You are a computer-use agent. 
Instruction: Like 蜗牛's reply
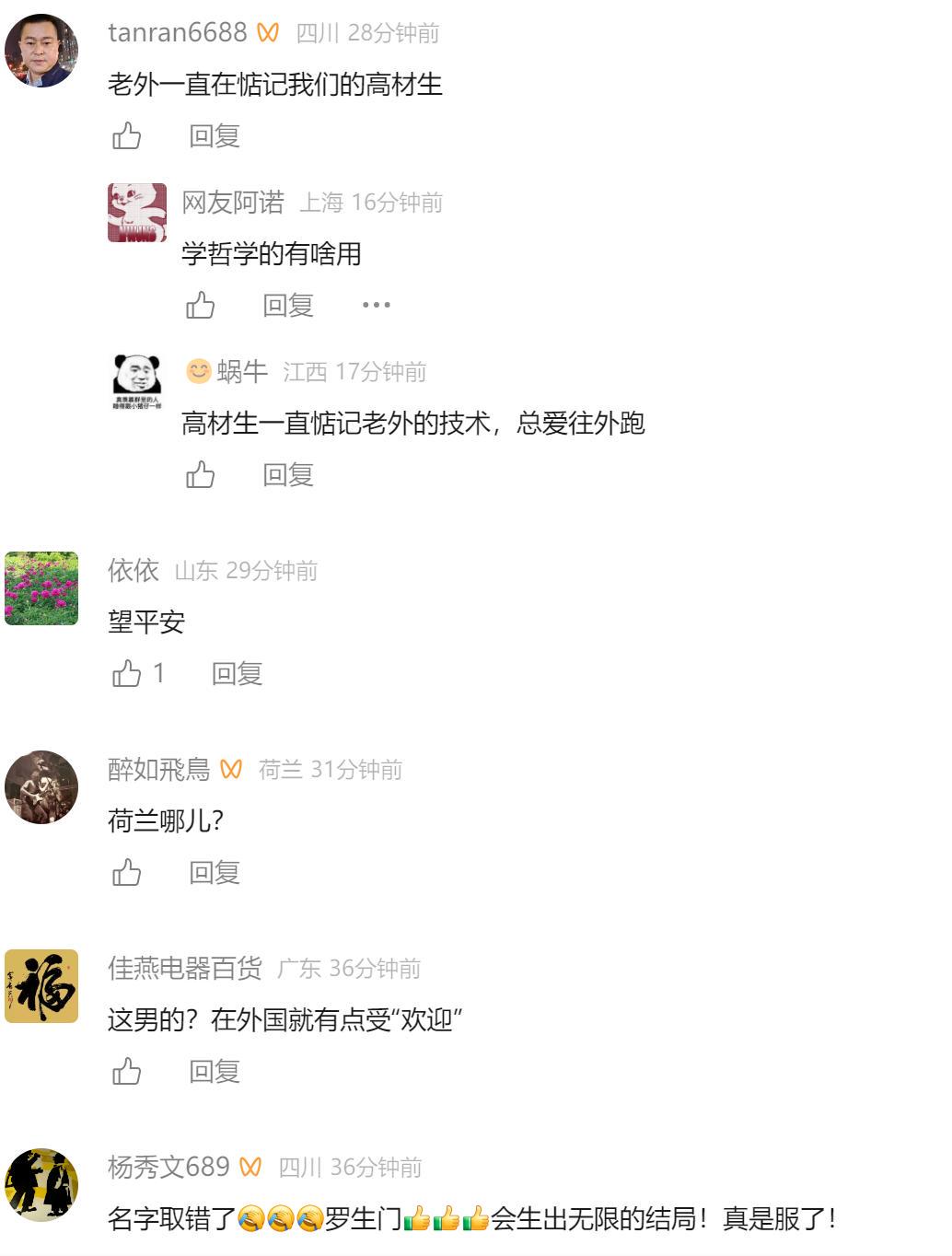(x=201, y=475)
